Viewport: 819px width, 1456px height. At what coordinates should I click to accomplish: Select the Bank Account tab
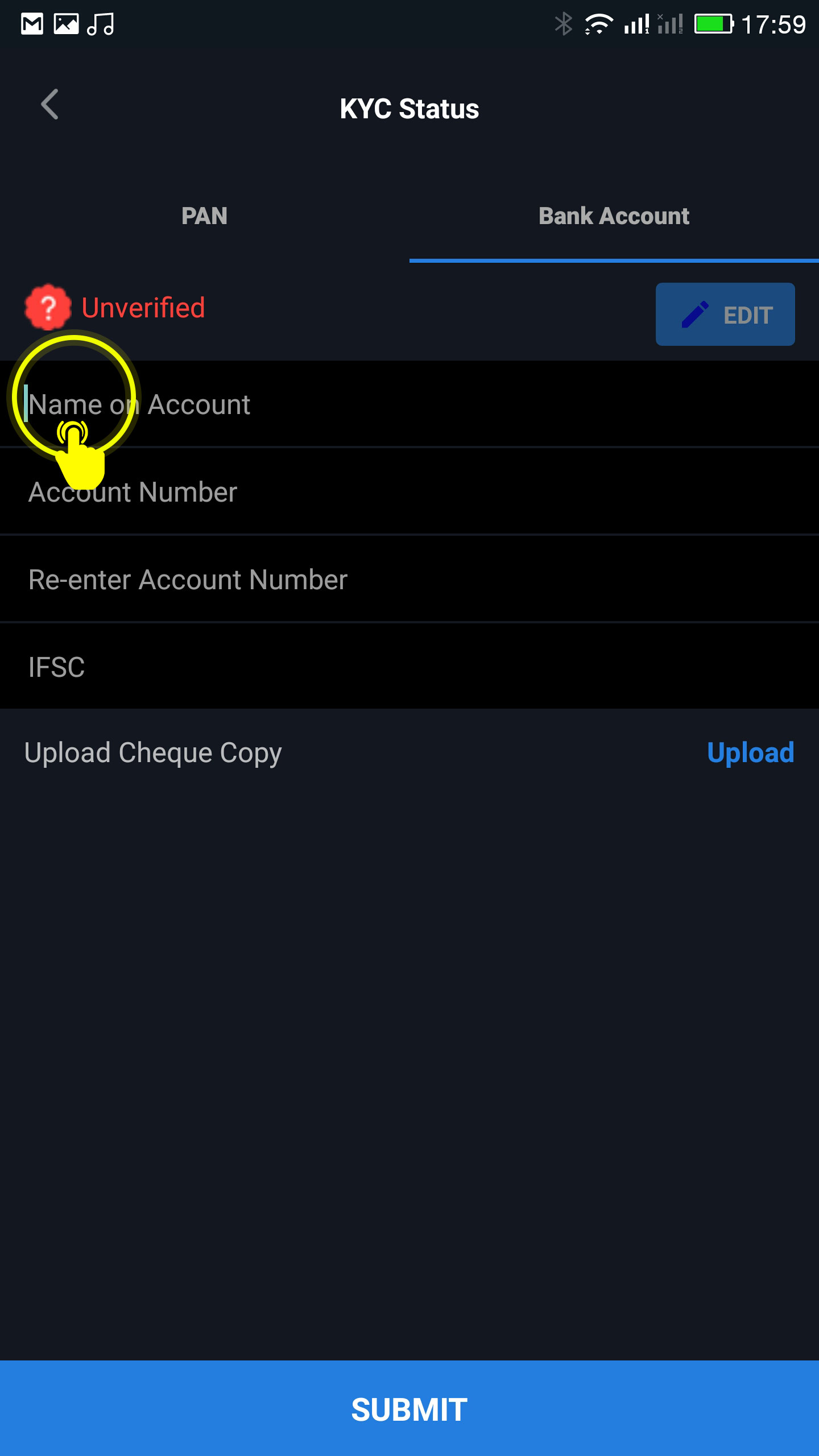pos(614,216)
